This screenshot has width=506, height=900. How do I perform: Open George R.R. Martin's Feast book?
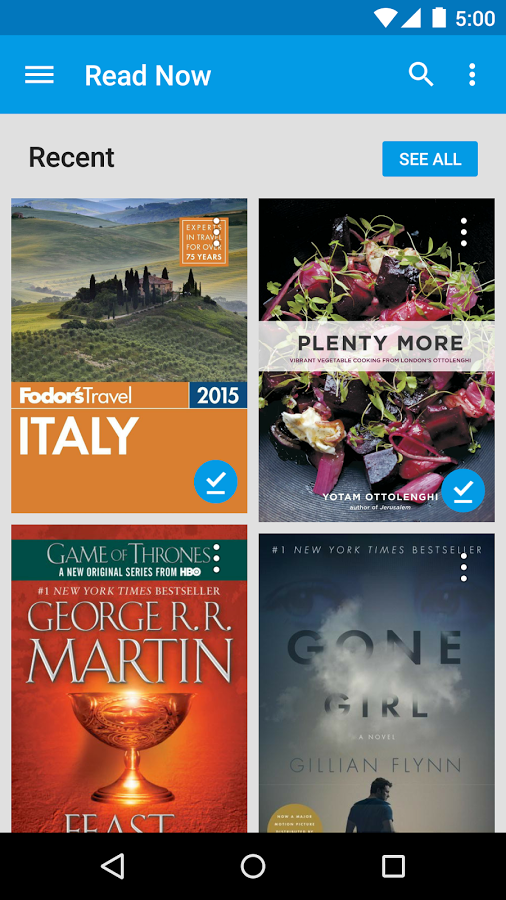pyautogui.click(x=129, y=678)
